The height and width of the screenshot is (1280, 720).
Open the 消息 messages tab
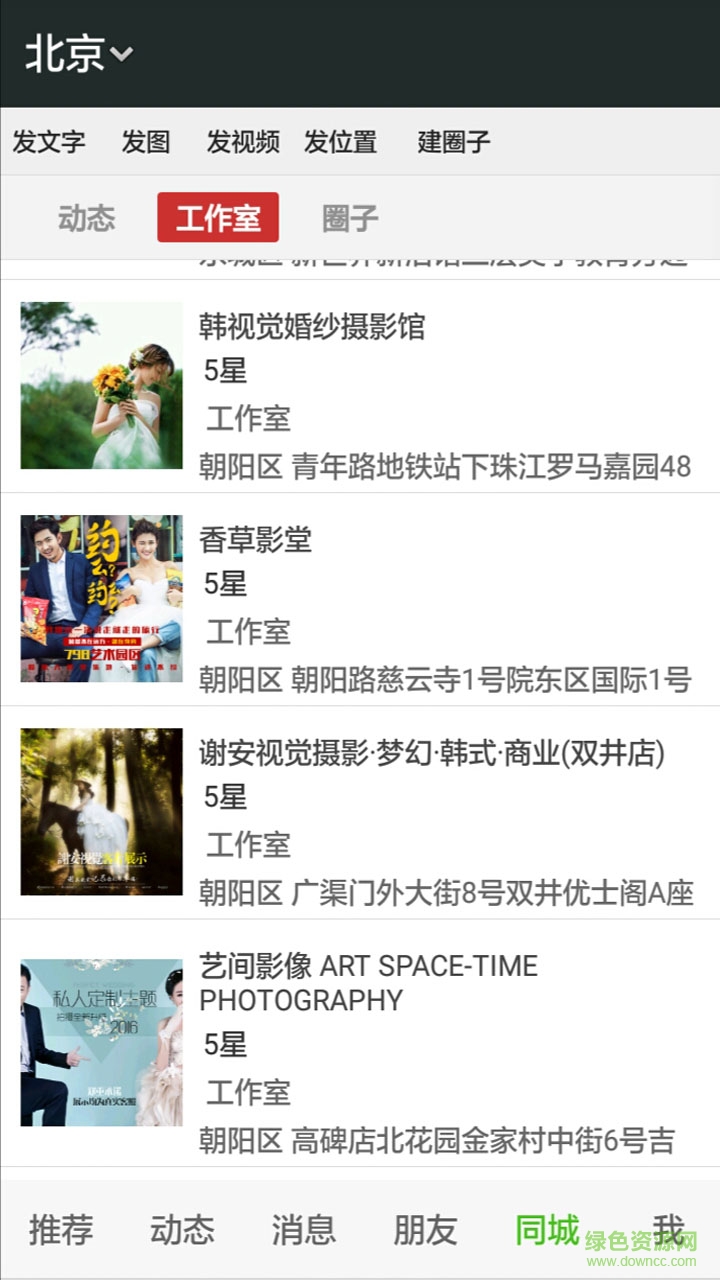coord(304,1230)
